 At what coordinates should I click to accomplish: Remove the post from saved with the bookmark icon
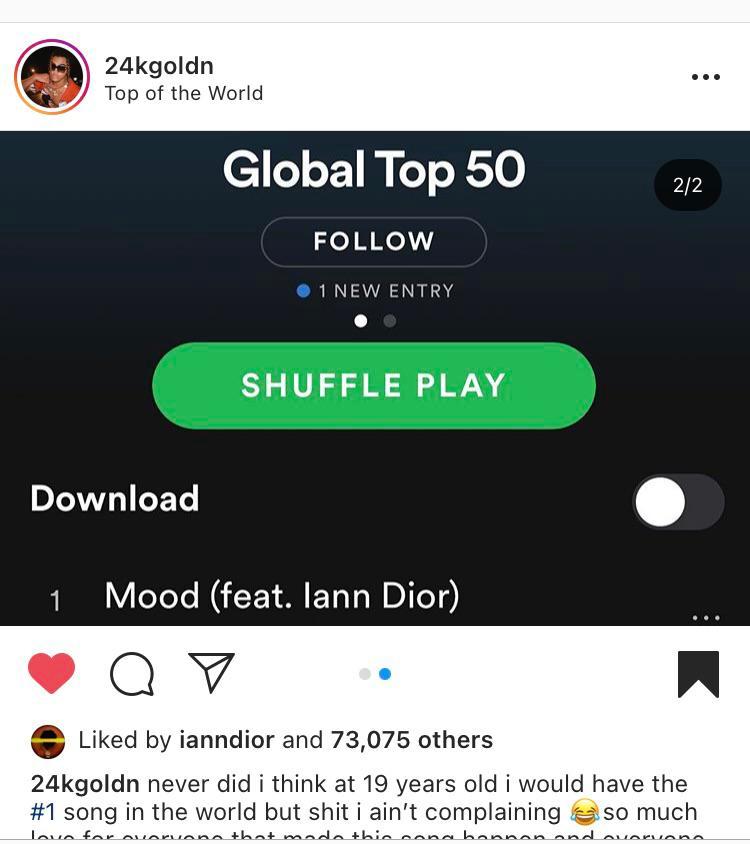click(x=698, y=673)
